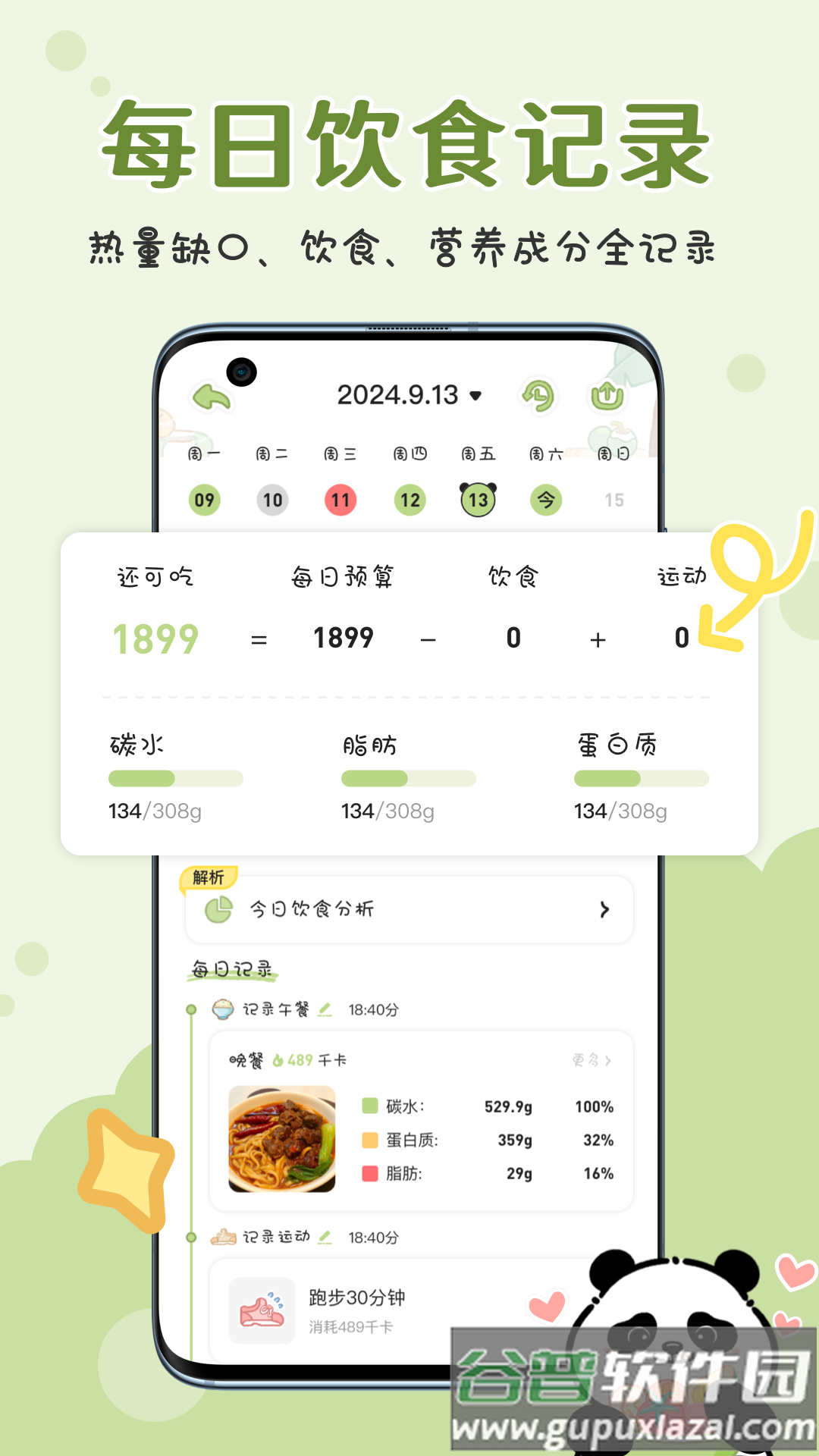The height and width of the screenshot is (1456, 819).
Task: Select date 09 under 周一
Action: [x=203, y=500]
